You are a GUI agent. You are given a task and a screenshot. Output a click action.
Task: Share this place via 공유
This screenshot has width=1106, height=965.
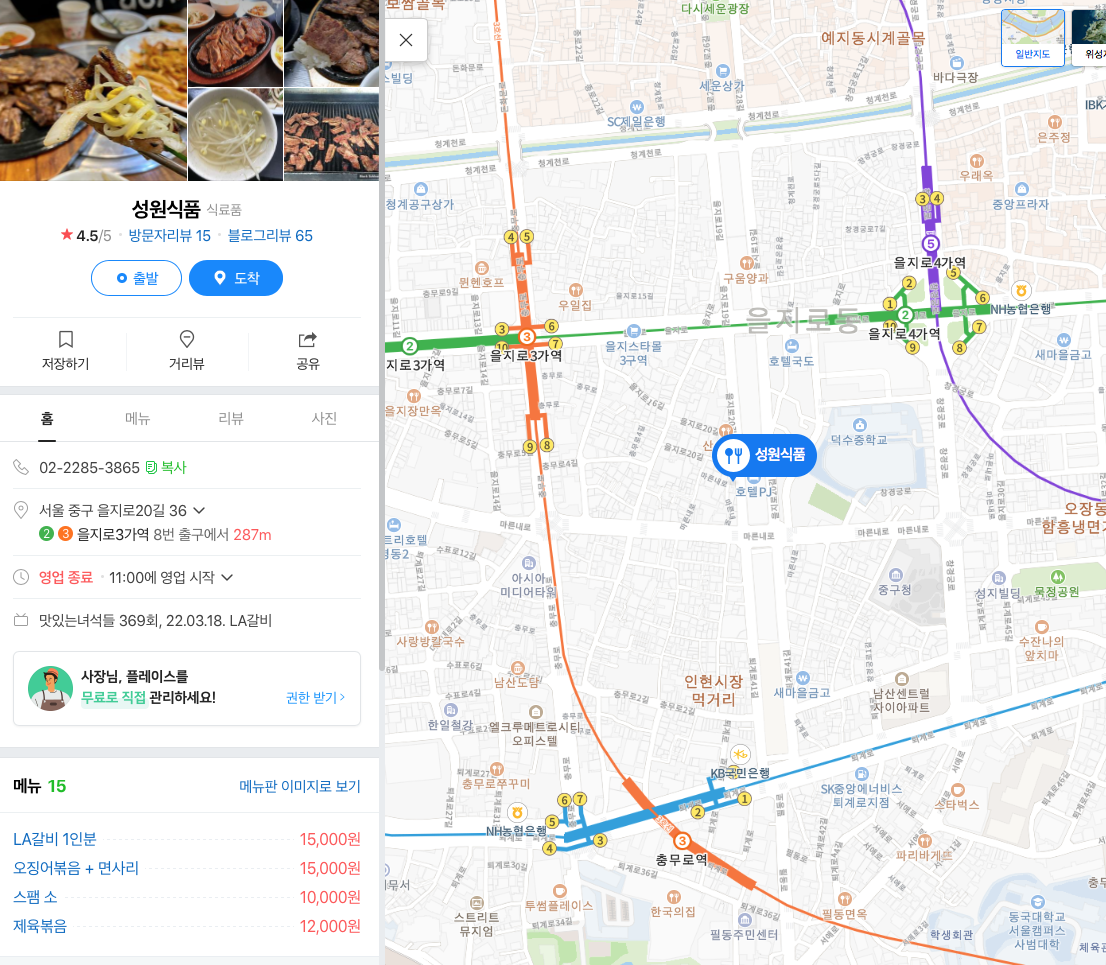307,351
